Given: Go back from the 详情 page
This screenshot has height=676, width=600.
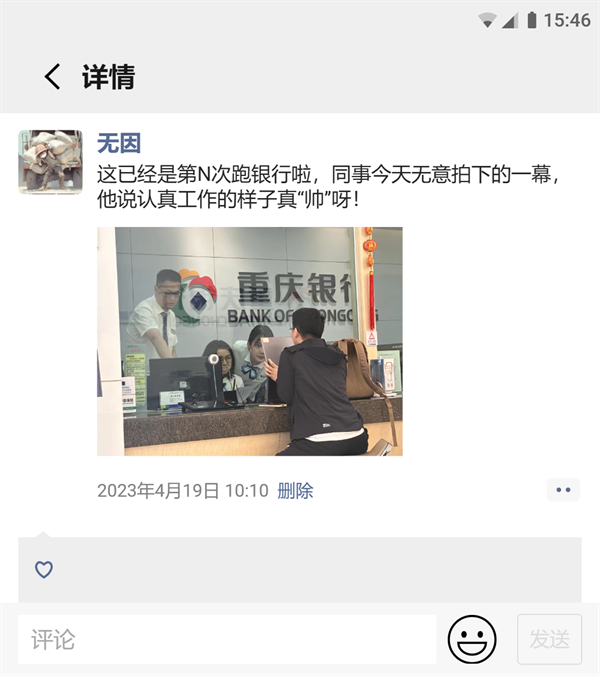Looking at the screenshot, I should pyautogui.click(x=52, y=77).
